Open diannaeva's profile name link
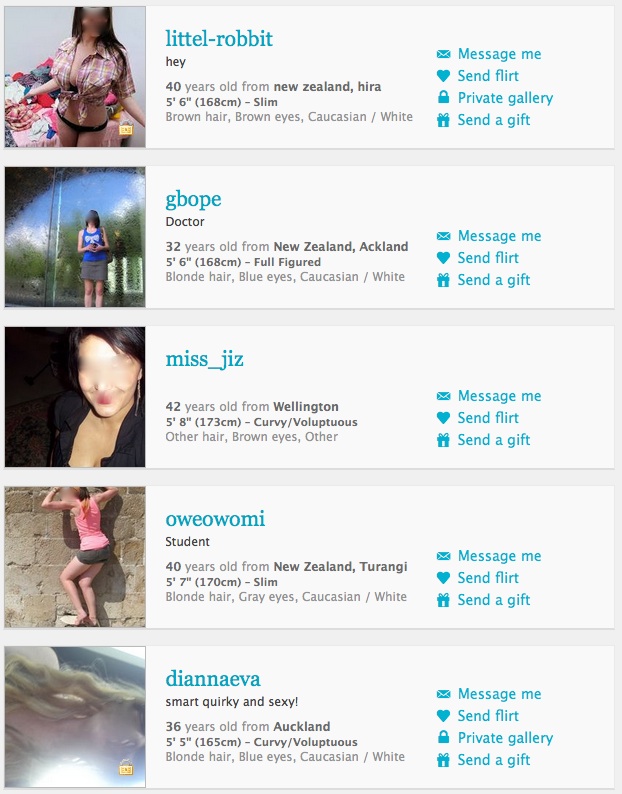622x794 pixels. click(212, 679)
